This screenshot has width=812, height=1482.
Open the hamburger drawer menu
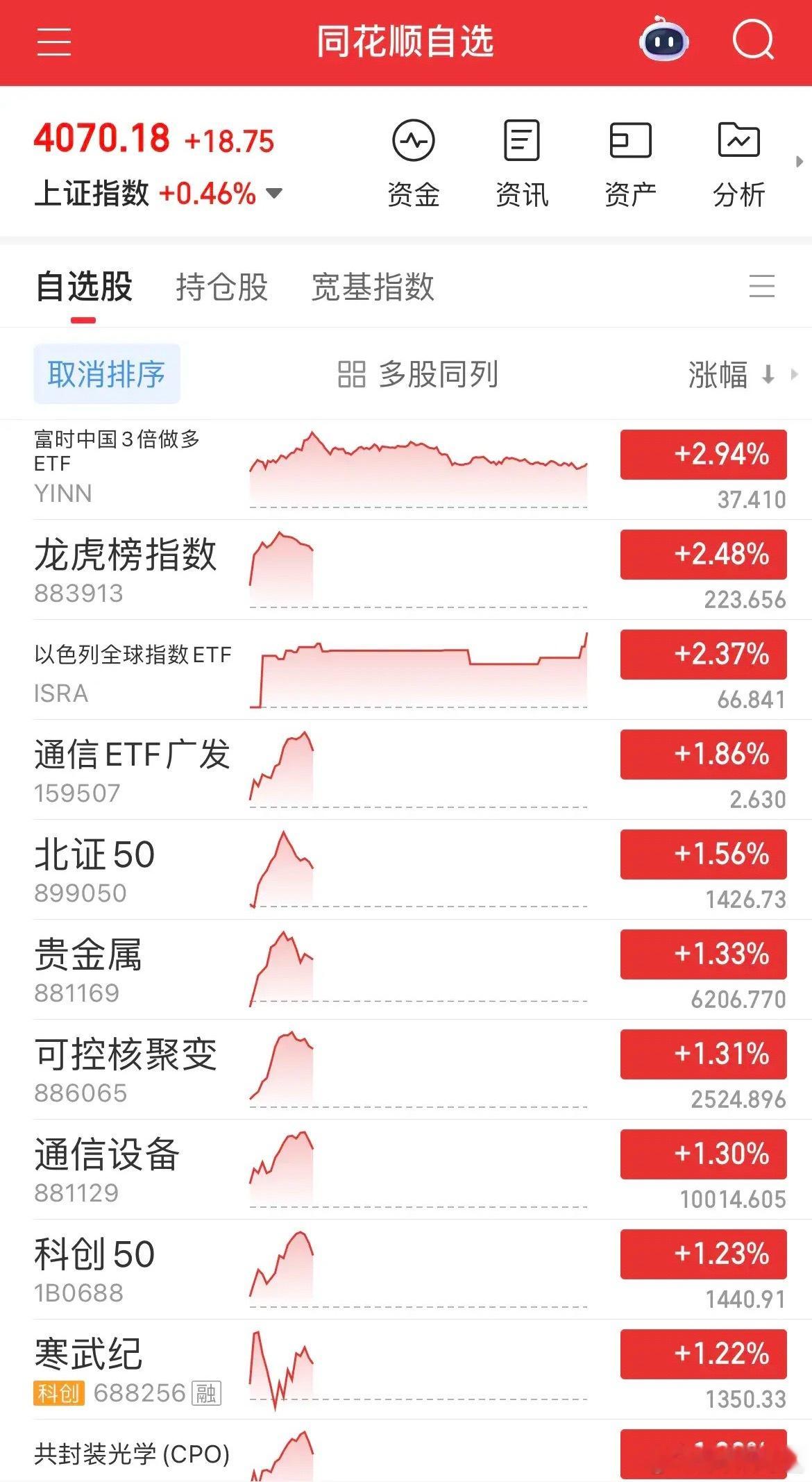[x=54, y=42]
